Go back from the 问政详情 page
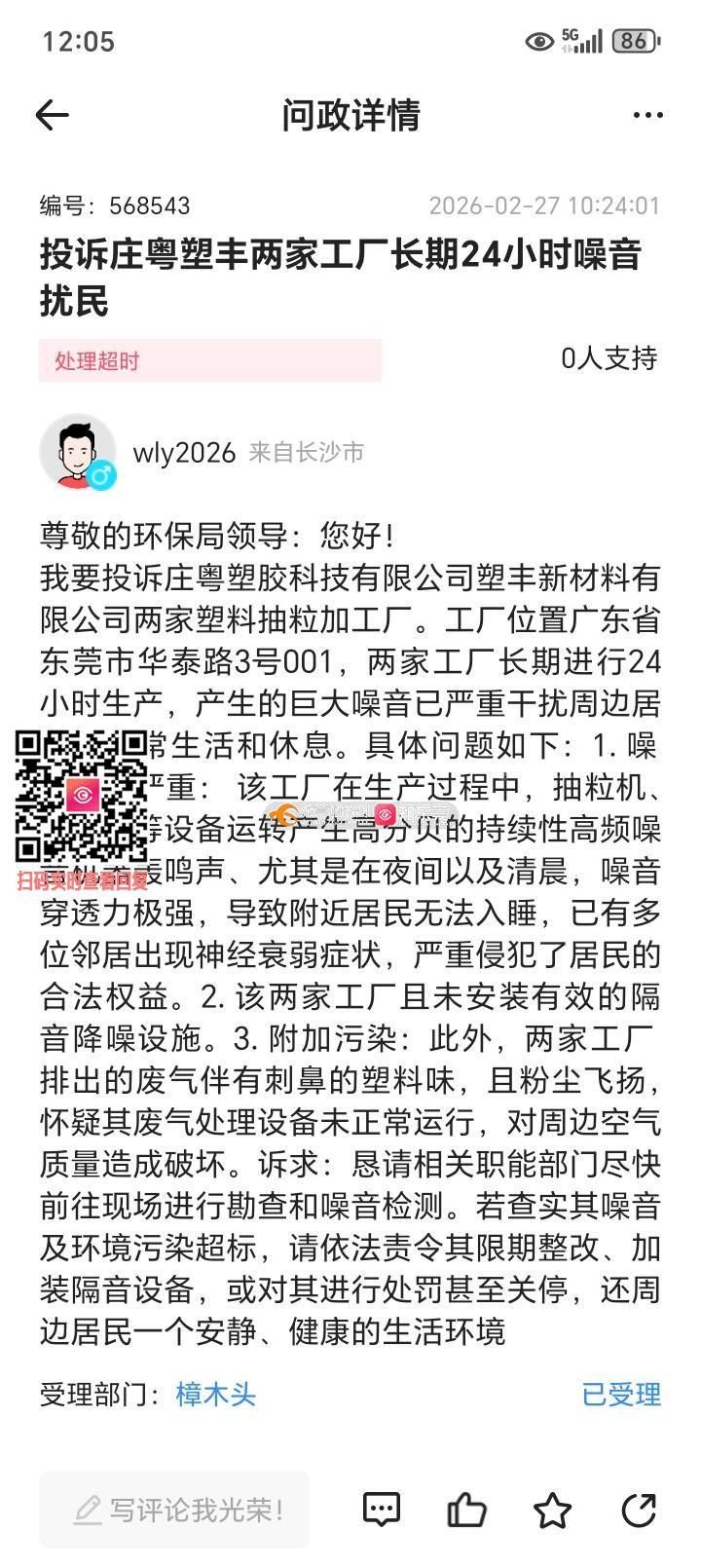Screen dimensions: 701x1568 [x=53, y=115]
